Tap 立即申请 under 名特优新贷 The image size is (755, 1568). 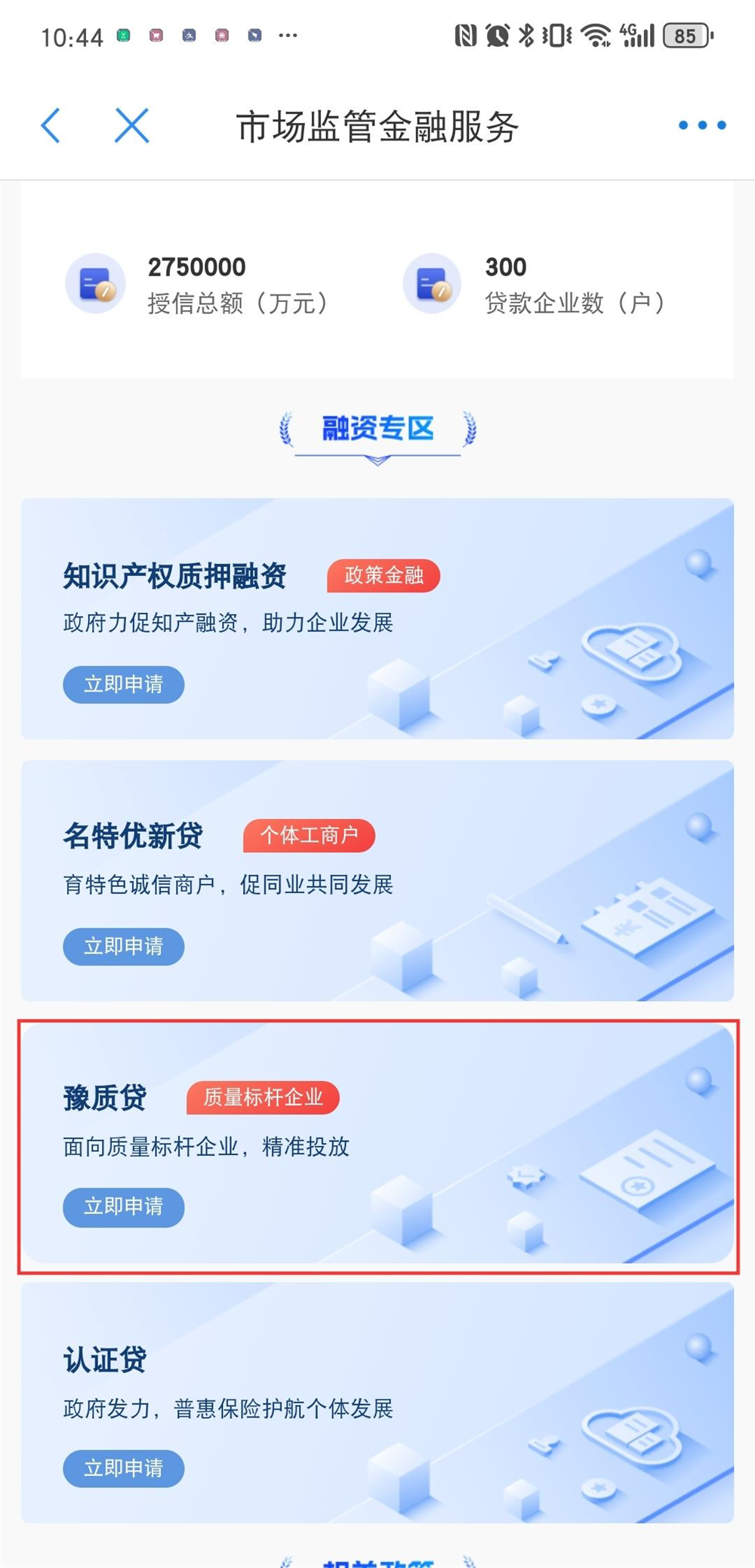pos(123,947)
